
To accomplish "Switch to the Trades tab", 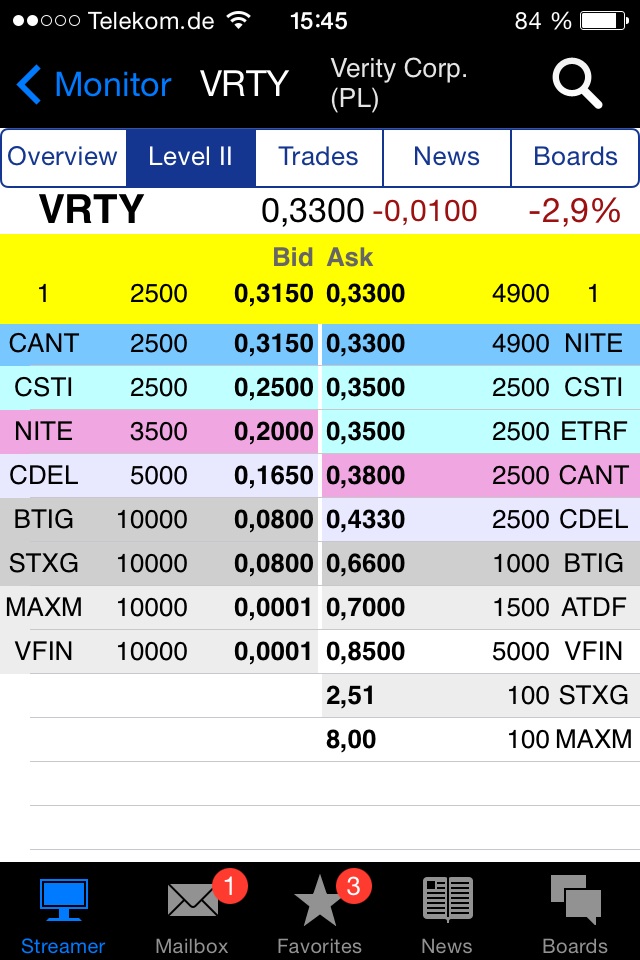I will tap(319, 157).
